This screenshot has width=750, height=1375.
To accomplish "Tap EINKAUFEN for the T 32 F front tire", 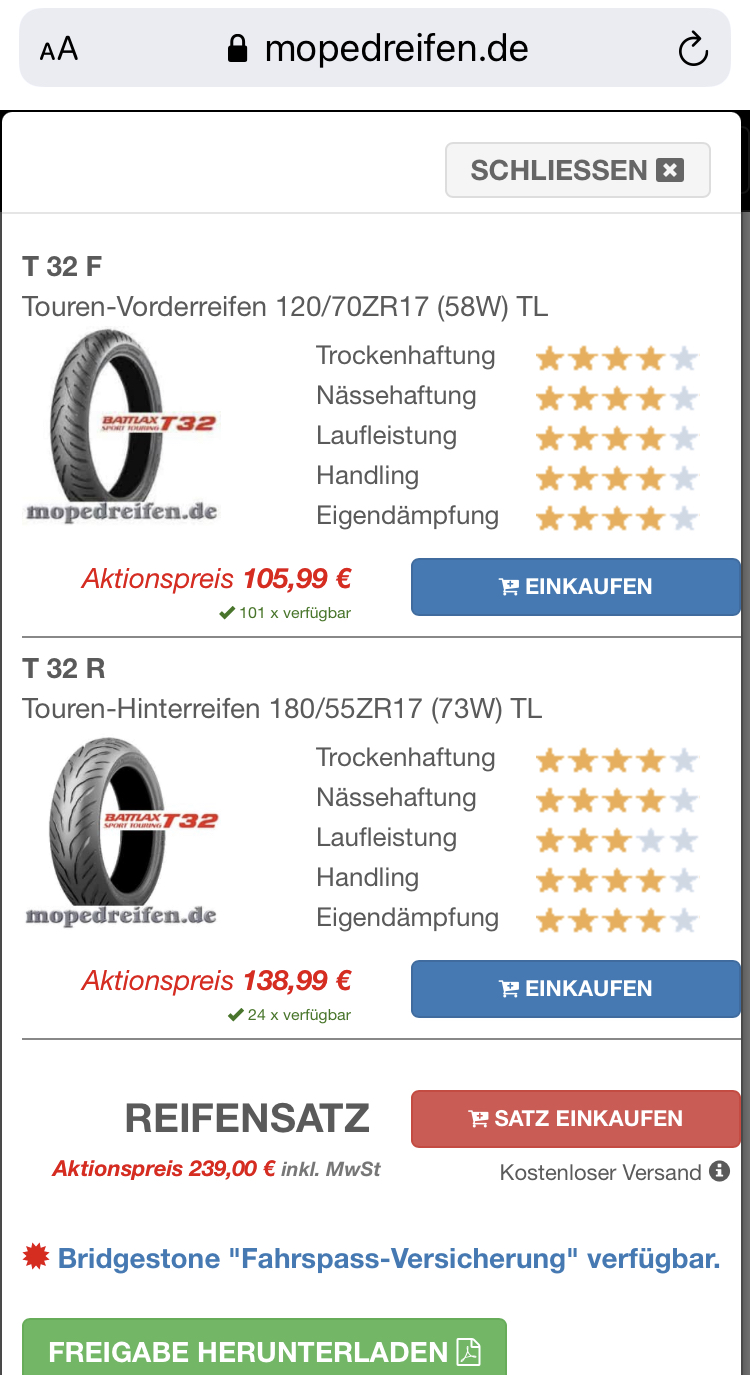I will 575,587.
